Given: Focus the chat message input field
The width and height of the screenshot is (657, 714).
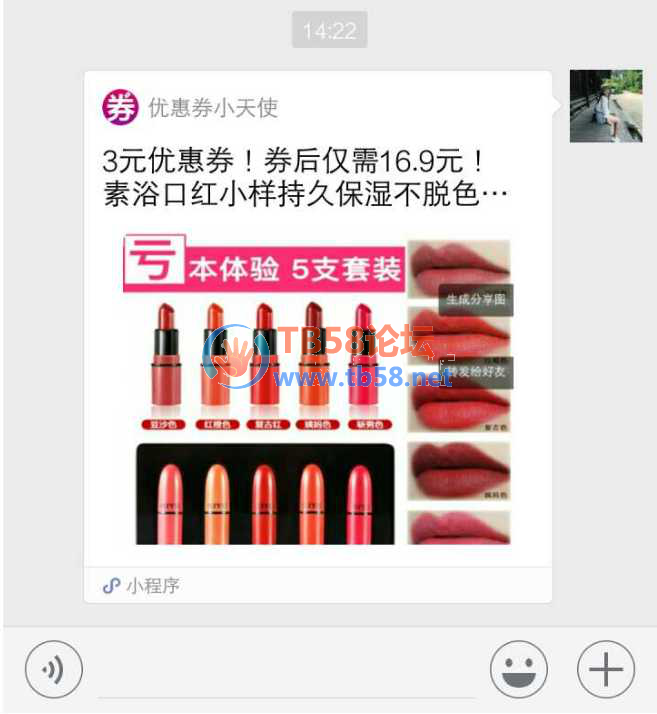Looking at the screenshot, I should point(285,672).
